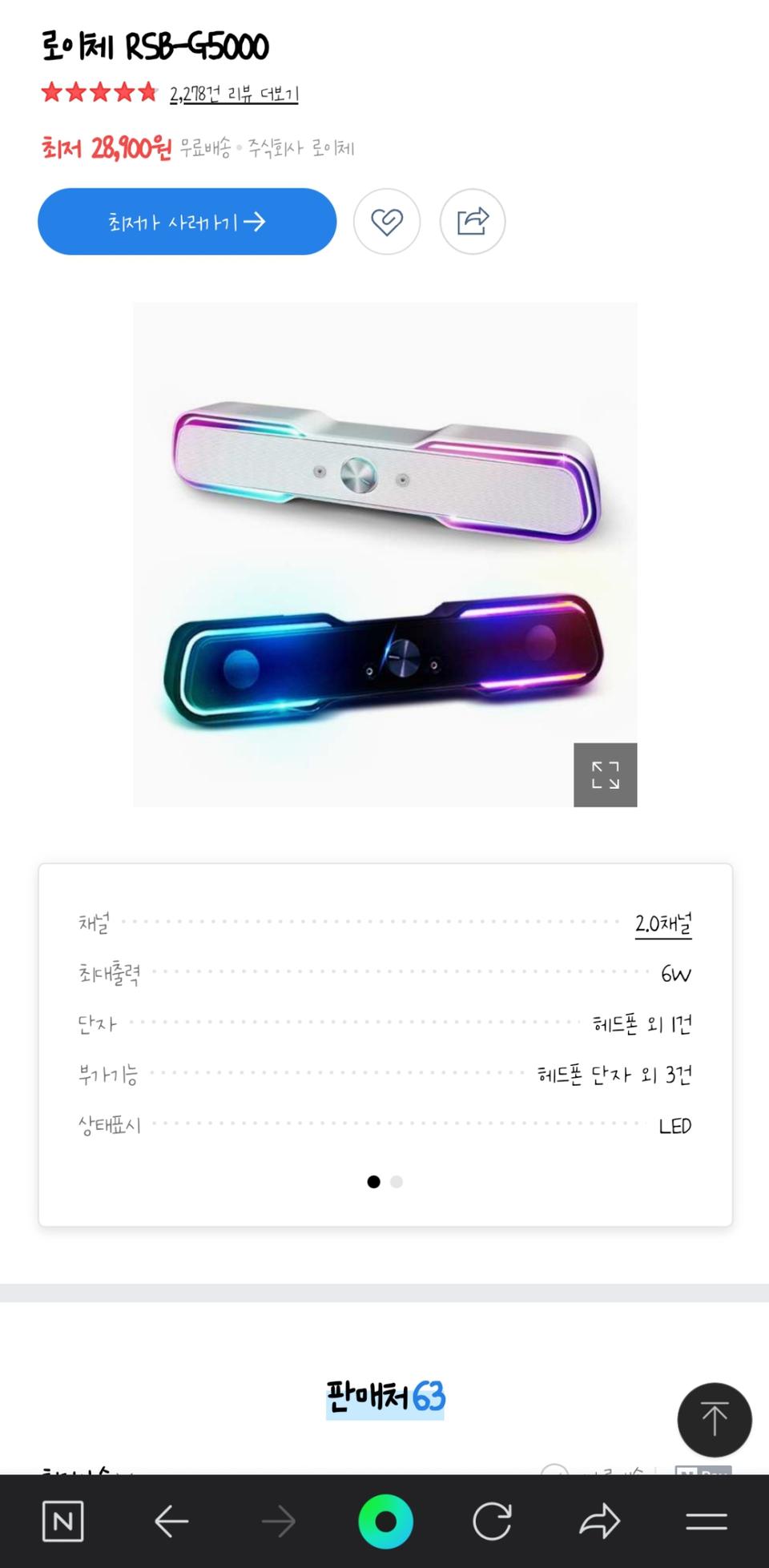769x1568 pixels.
Task: Open the 2,278건 리뷰 더보기 link
Action: 234,94
